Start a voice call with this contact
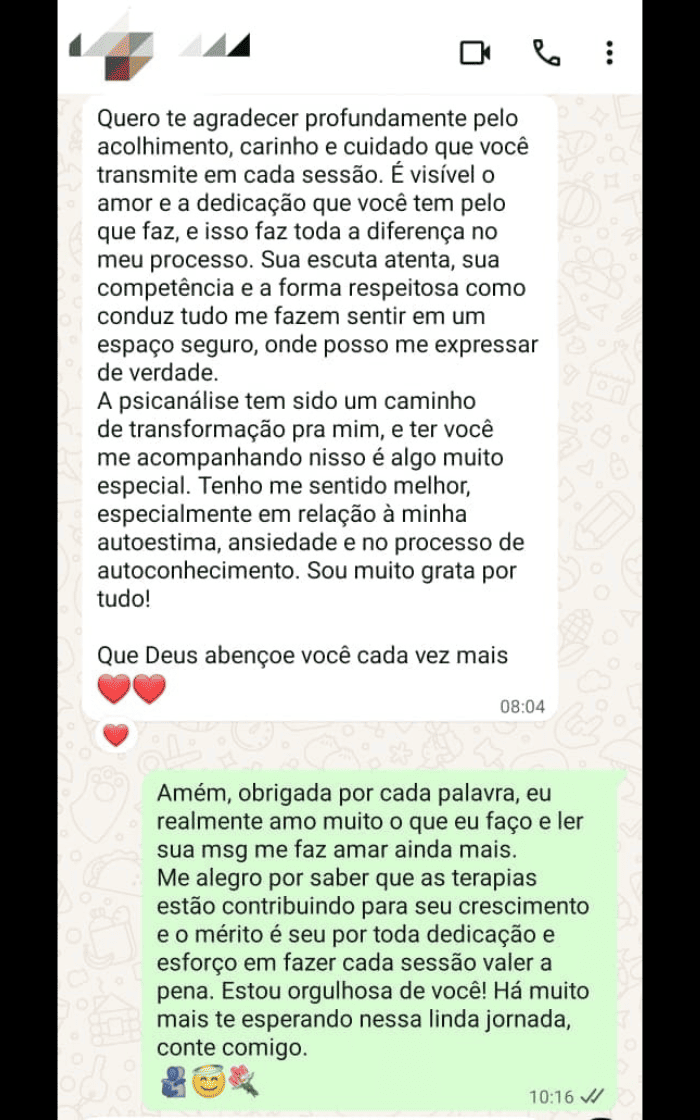700x1120 pixels. click(546, 53)
